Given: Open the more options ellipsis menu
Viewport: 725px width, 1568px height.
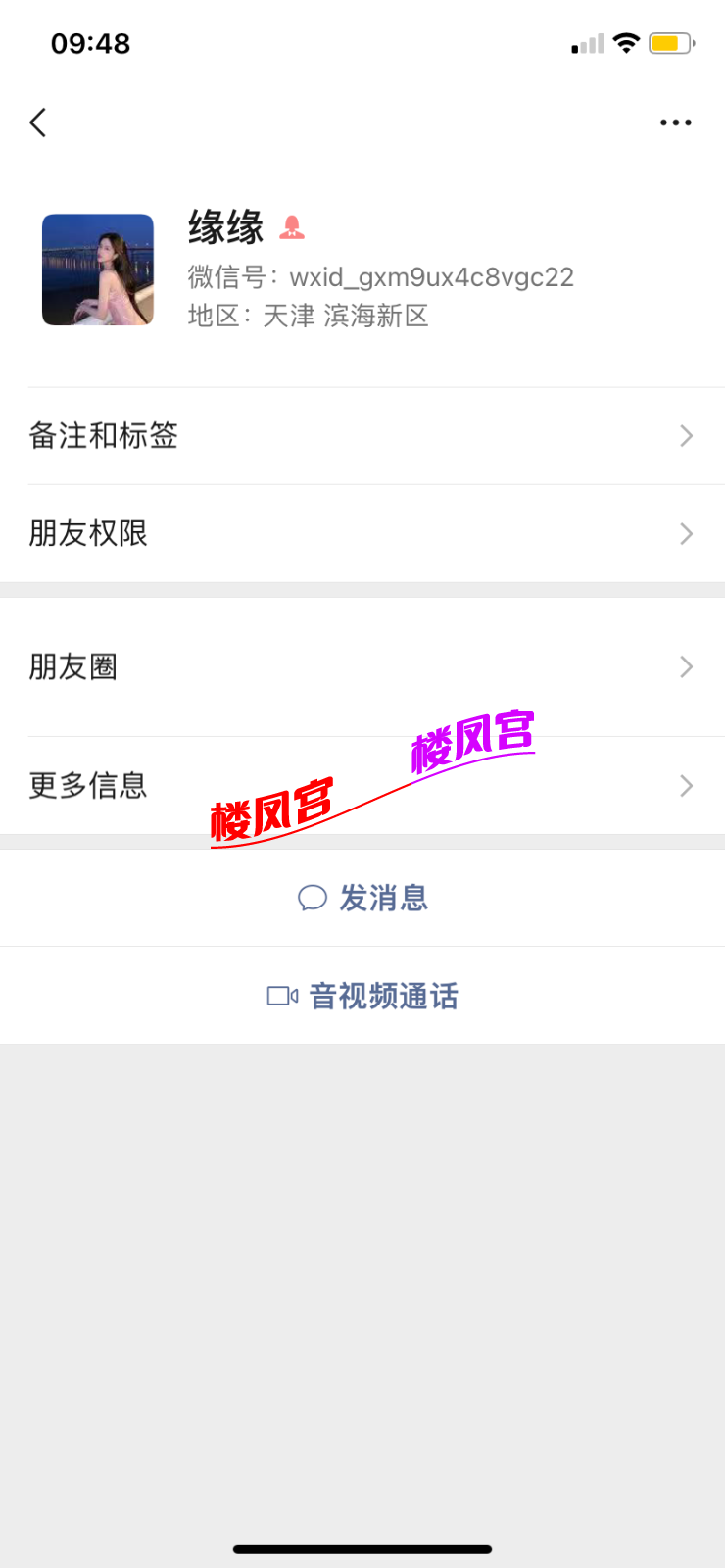Looking at the screenshot, I should [676, 122].
